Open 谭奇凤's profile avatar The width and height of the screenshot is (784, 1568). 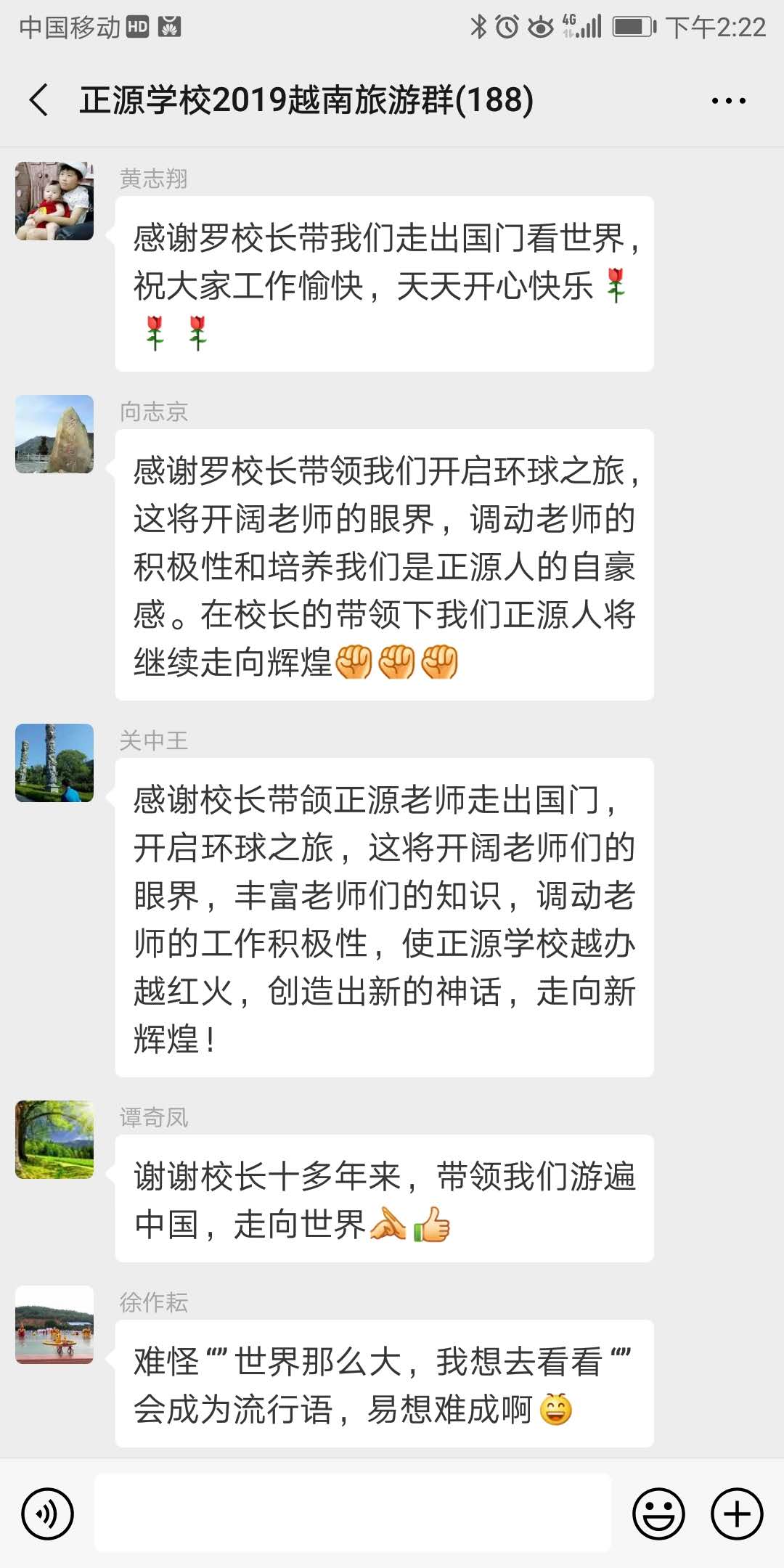[x=54, y=1140]
